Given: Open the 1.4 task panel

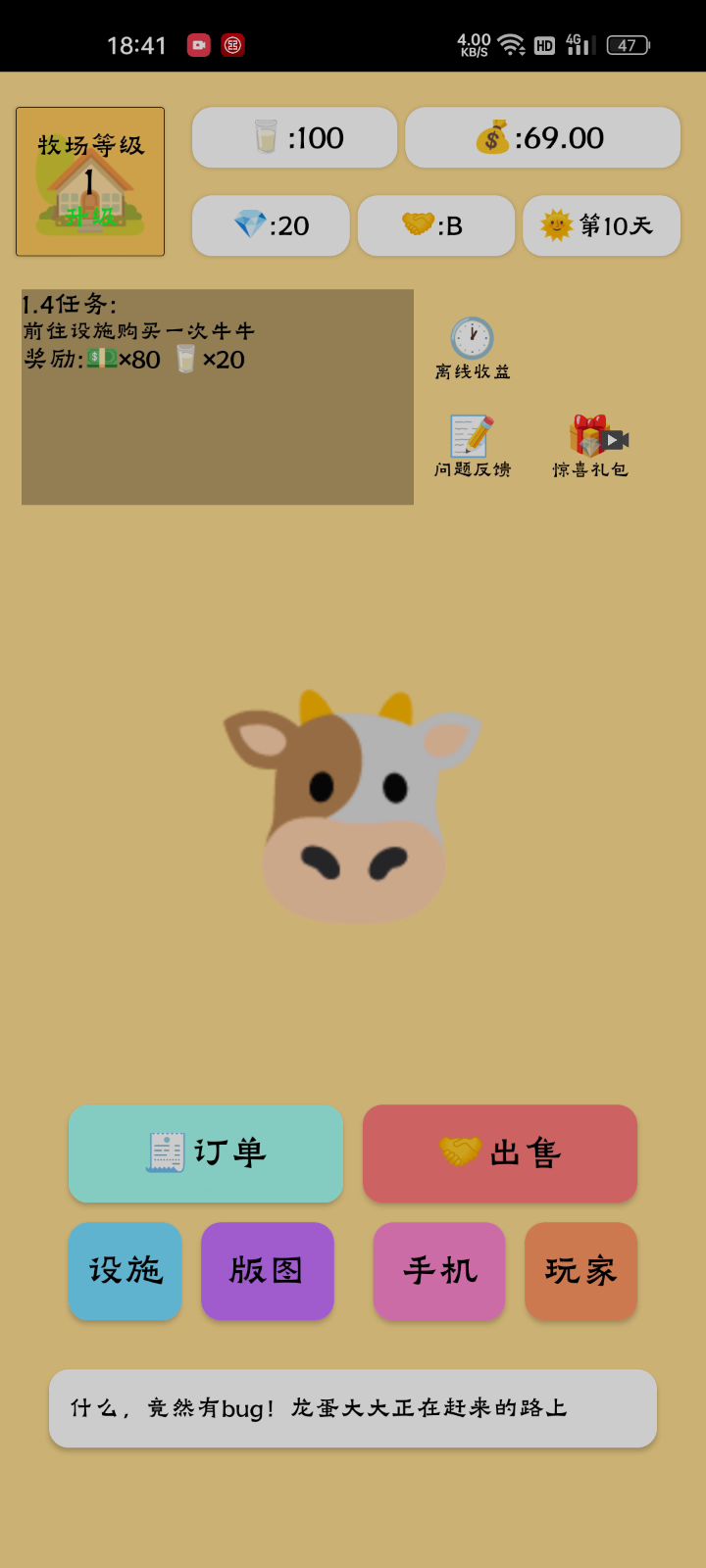Looking at the screenshot, I should [218, 397].
